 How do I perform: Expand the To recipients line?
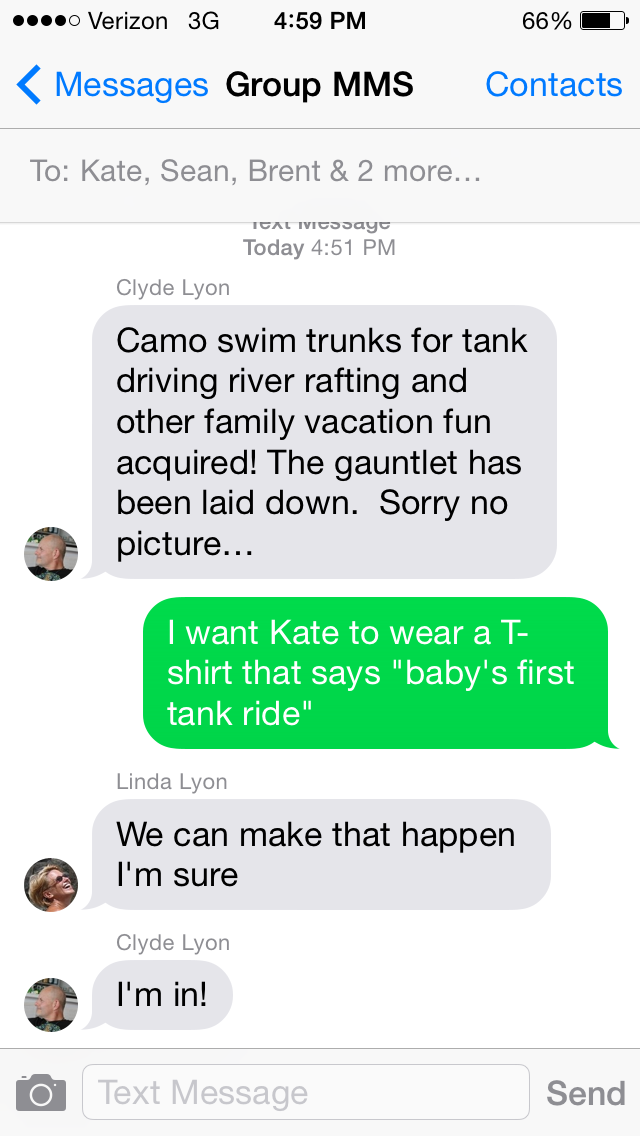(256, 172)
